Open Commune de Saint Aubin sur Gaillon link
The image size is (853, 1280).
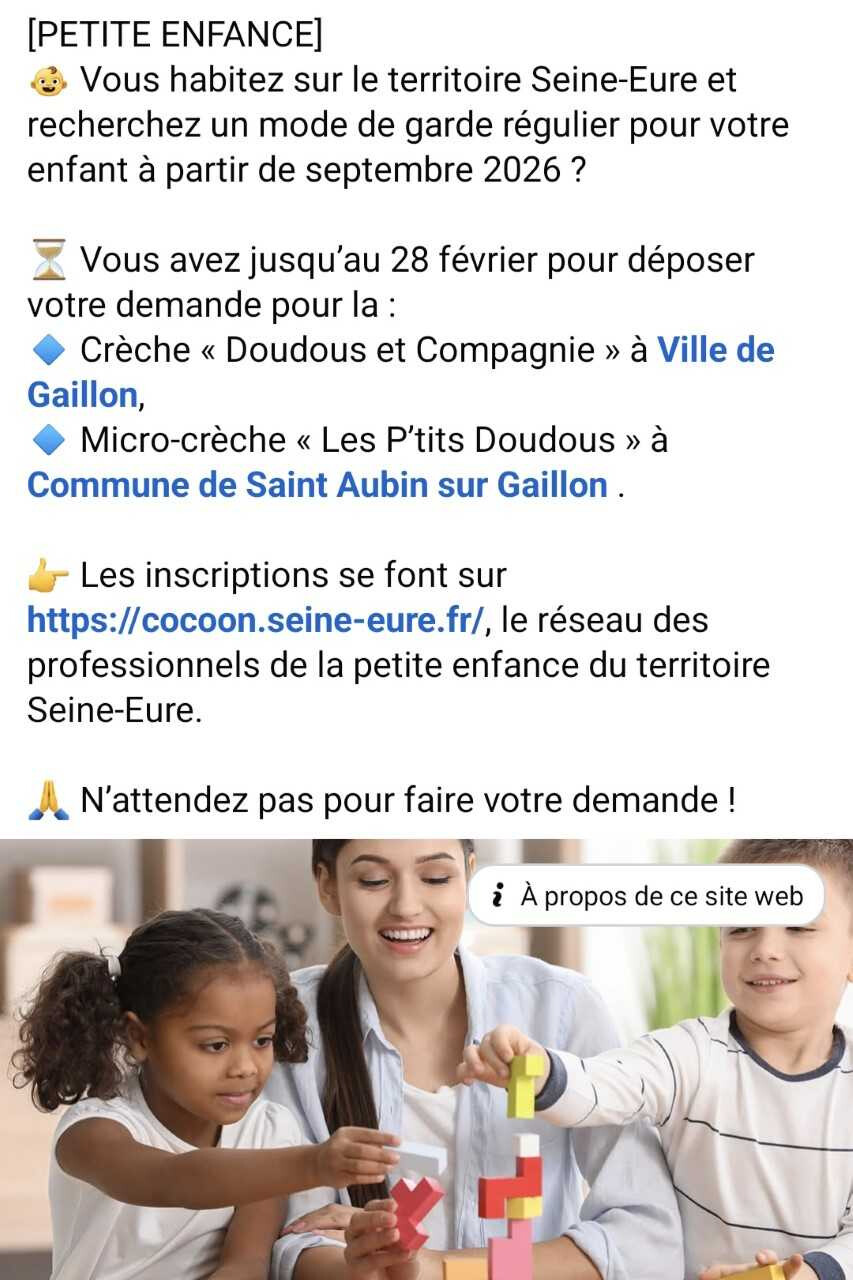[317, 485]
